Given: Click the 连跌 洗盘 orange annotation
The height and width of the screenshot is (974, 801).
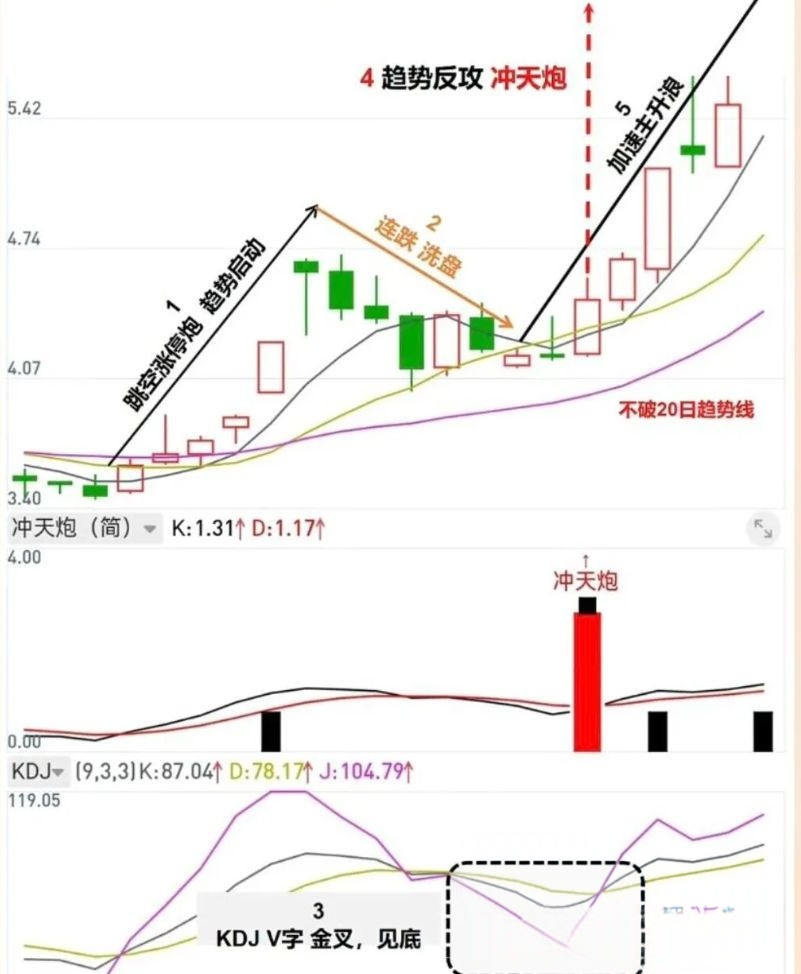Looking at the screenshot, I should pyautogui.click(x=419, y=243).
